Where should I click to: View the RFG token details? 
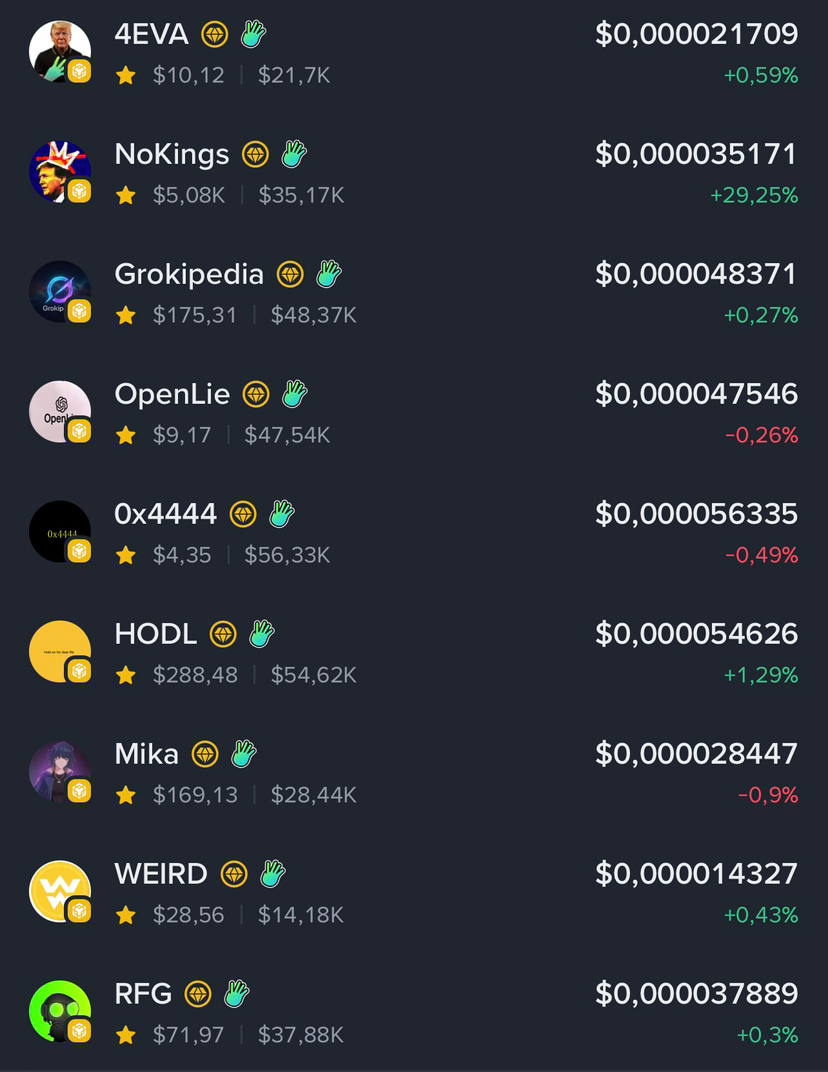[143, 995]
